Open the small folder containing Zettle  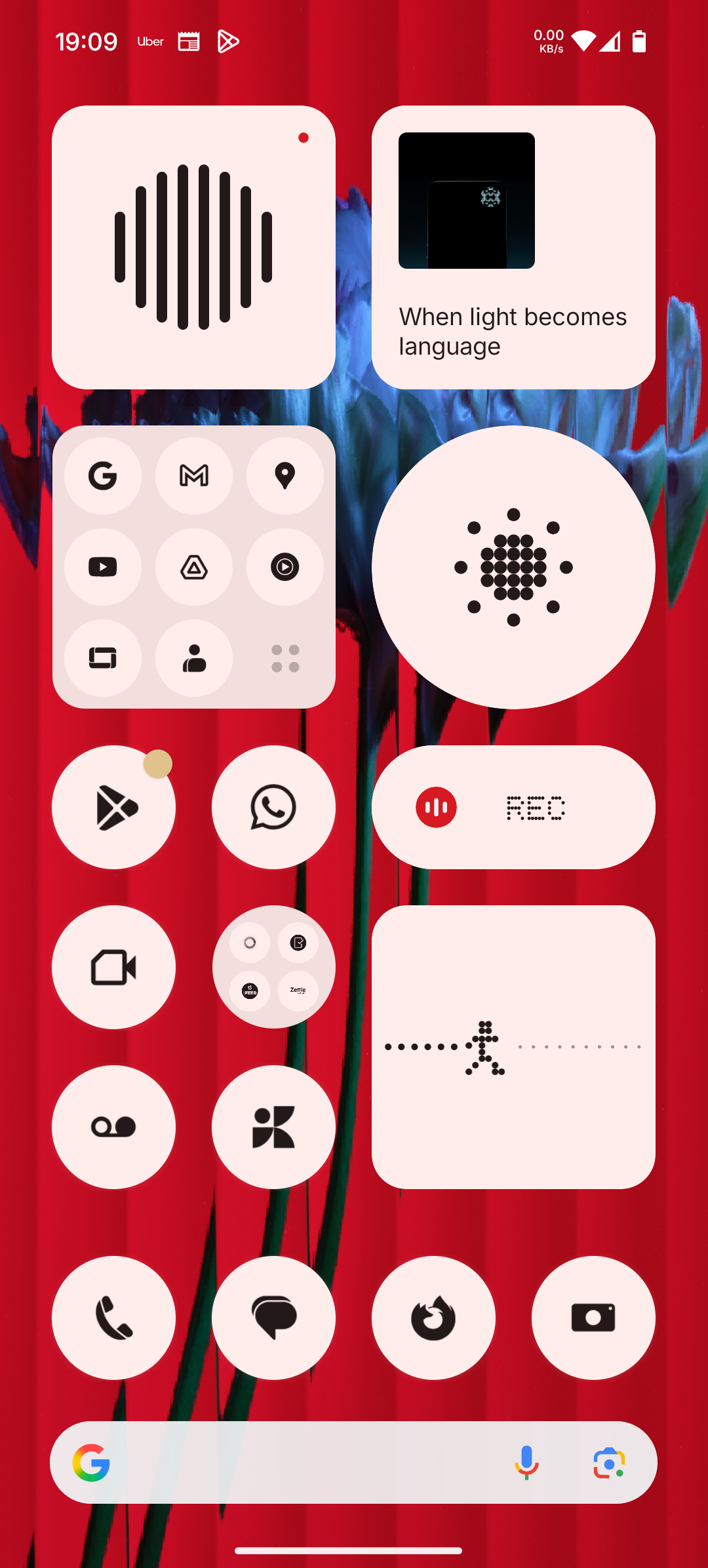(273, 968)
